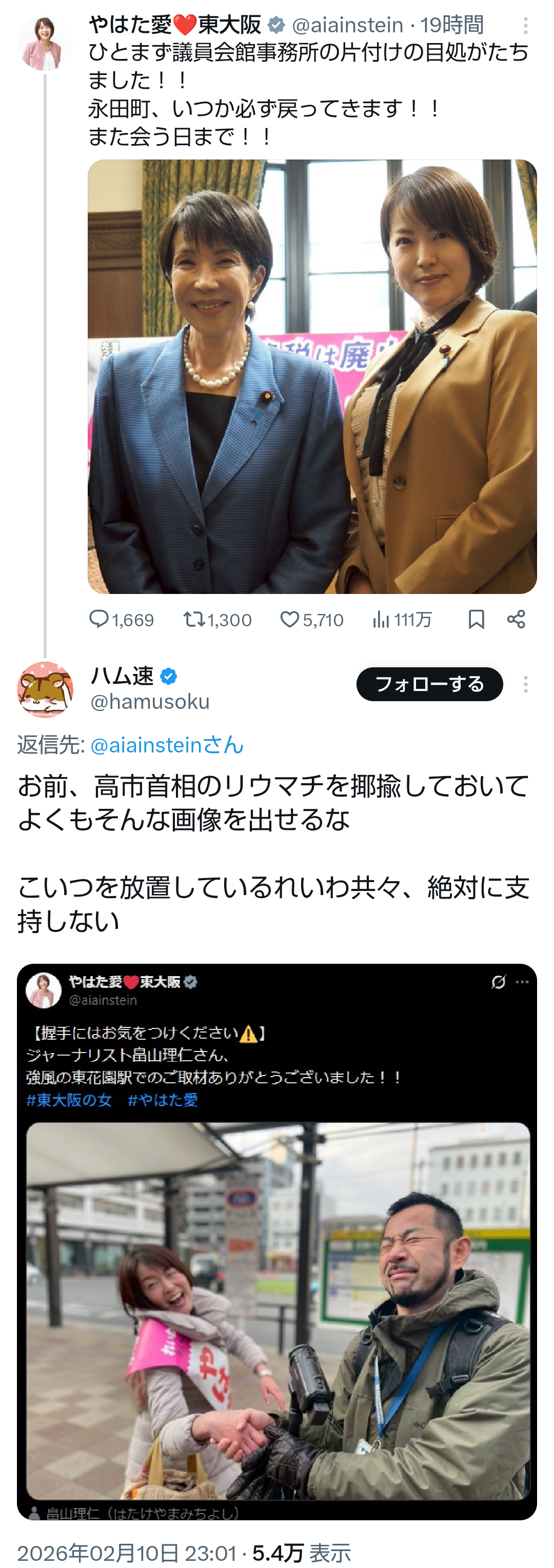Screen dimensions: 554x1568
Task: View analytics showing 111万 views
Action: pos(402,620)
